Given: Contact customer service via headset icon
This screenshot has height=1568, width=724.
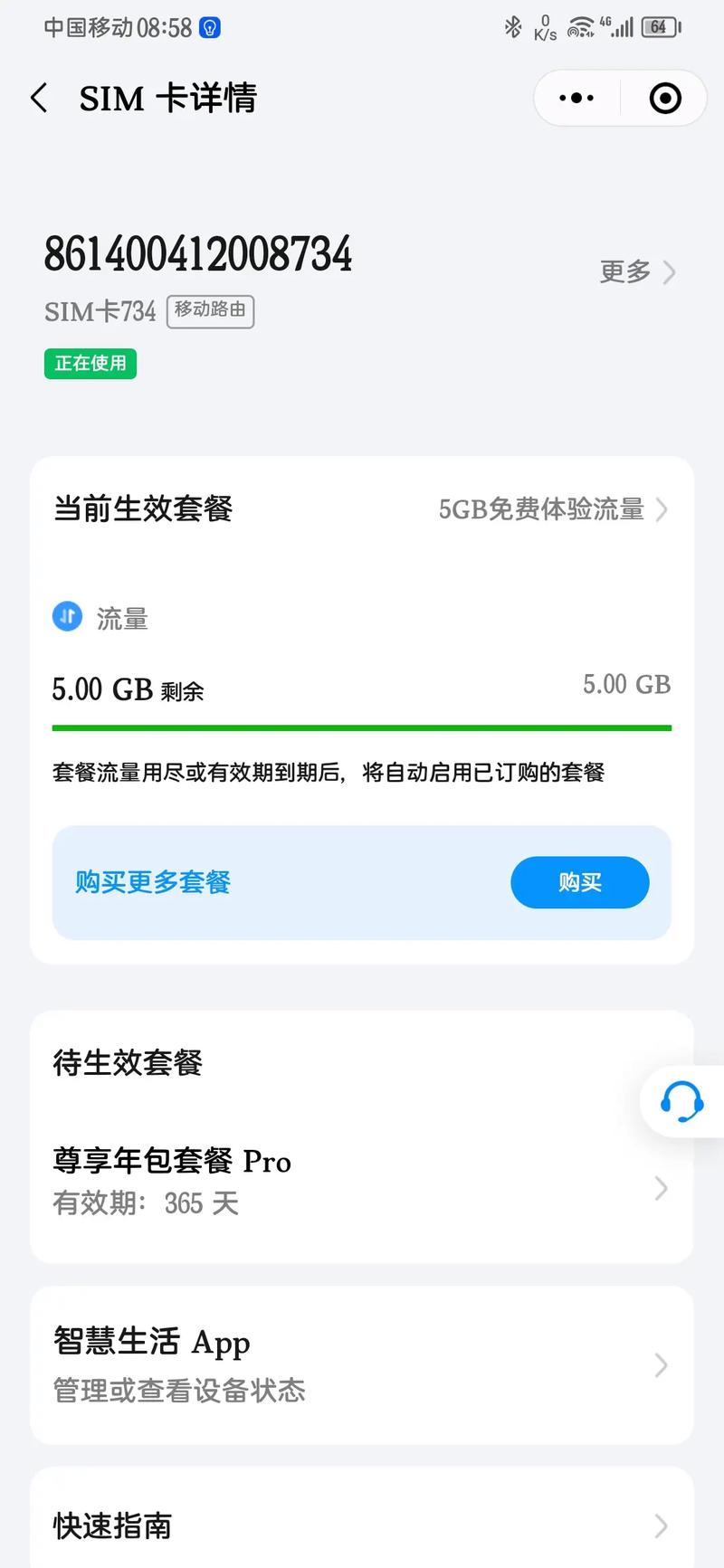Looking at the screenshot, I should pos(681,1102).
